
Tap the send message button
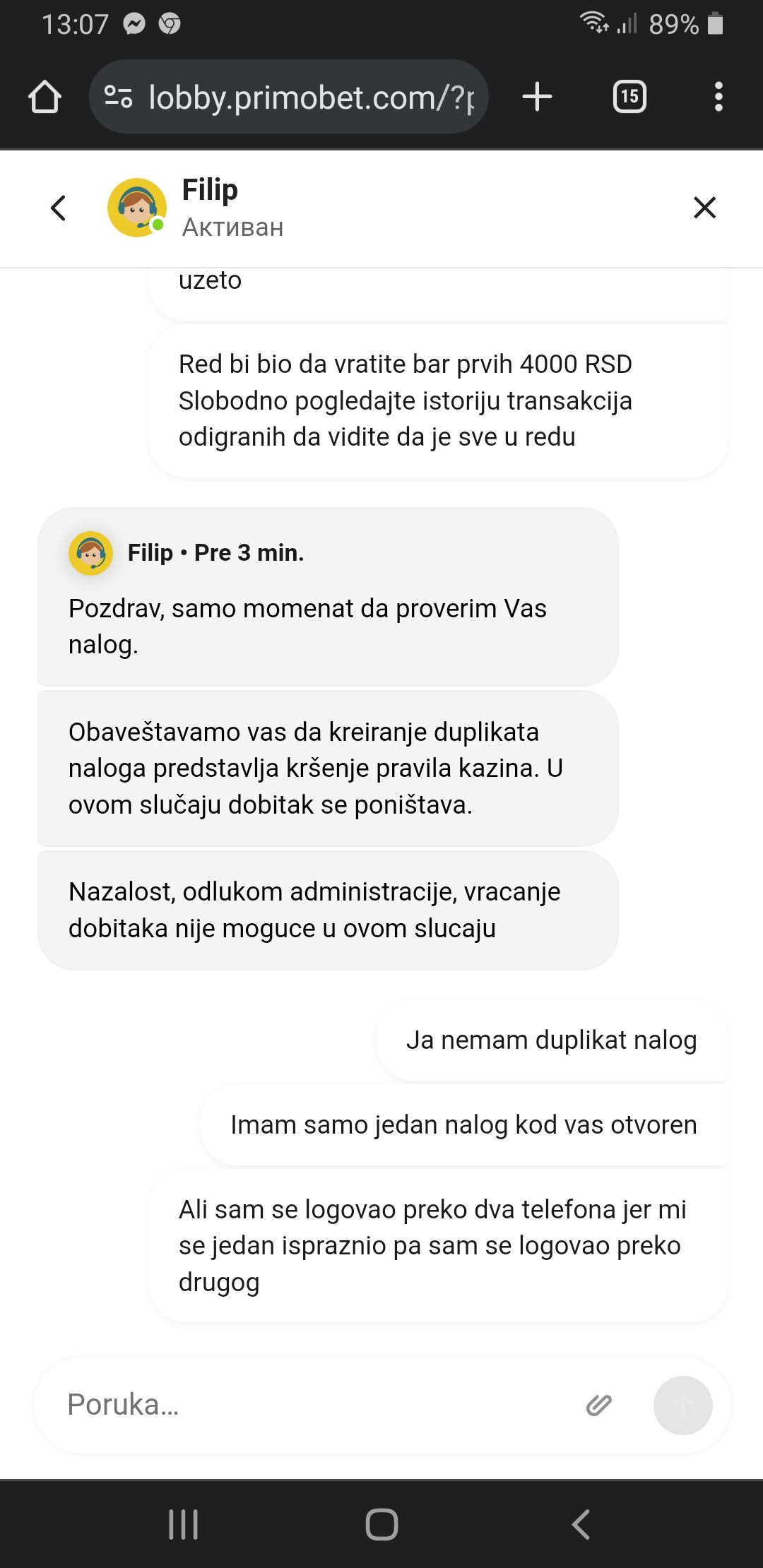tap(682, 1406)
